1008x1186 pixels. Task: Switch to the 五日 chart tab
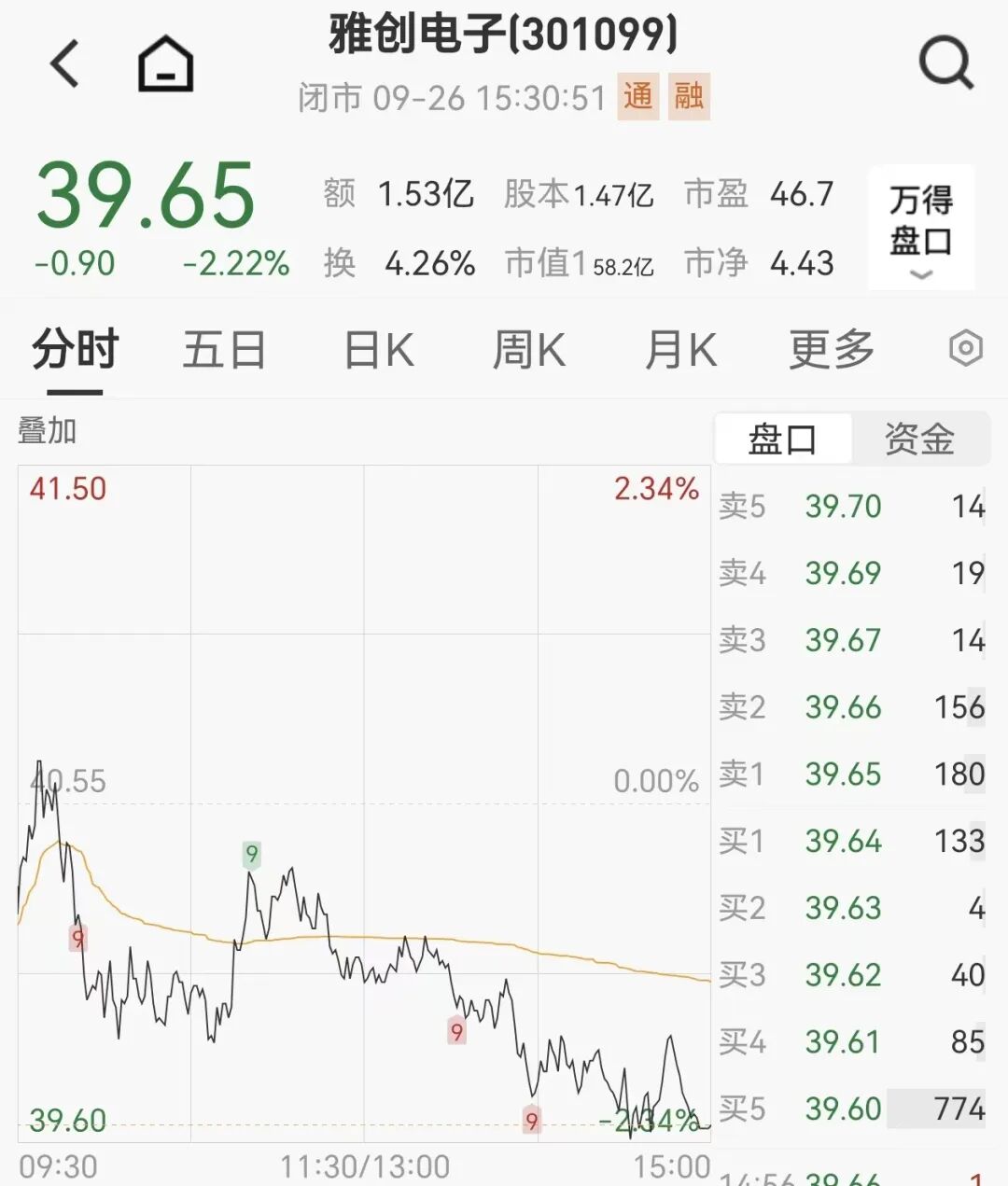pos(224,351)
